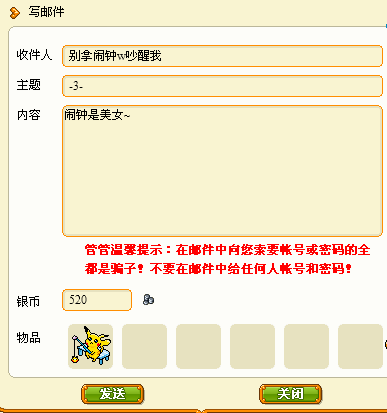Viewport: 387px width, 413px height.
Task: Edit the 主题 subject field
Action: pos(222,86)
